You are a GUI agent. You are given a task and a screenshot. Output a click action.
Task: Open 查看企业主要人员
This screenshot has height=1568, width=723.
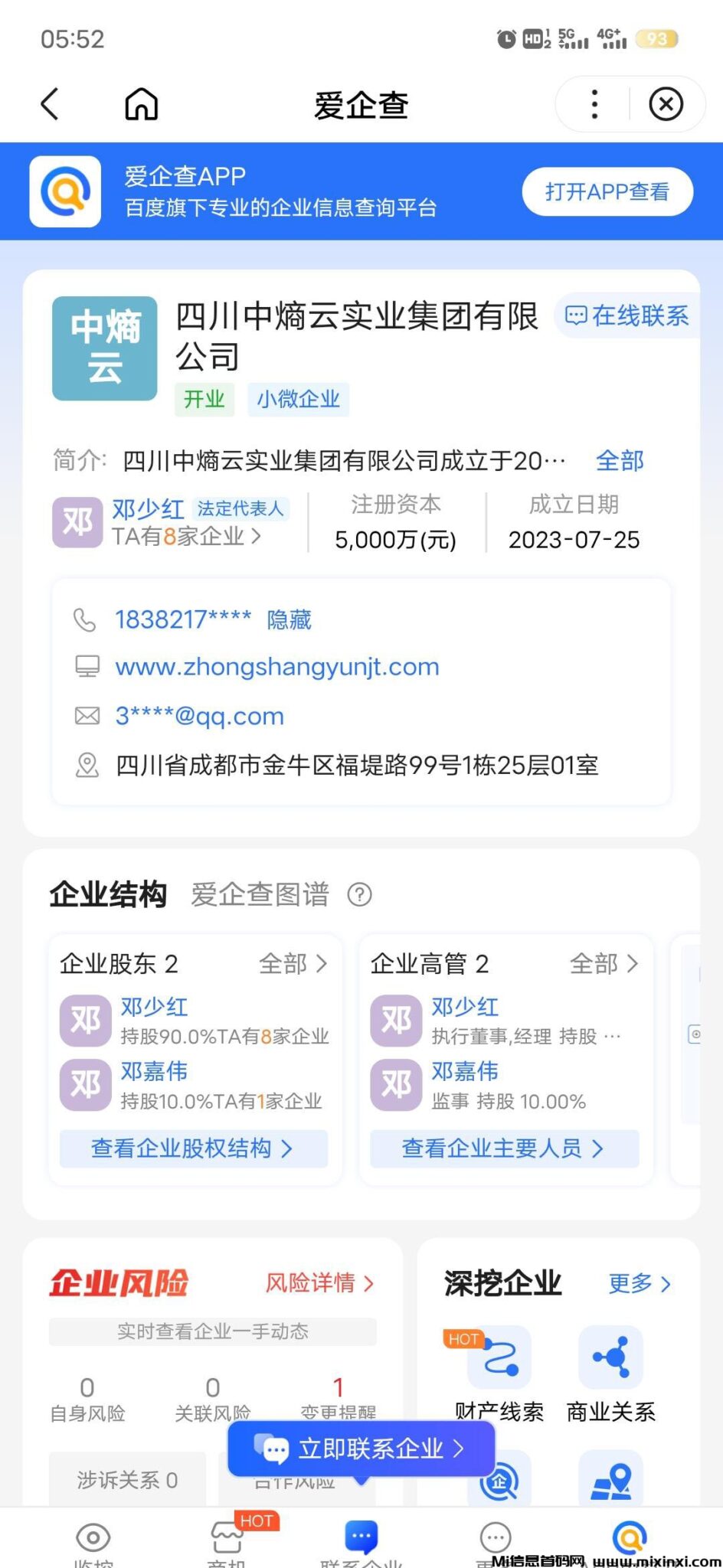pyautogui.click(x=504, y=1148)
